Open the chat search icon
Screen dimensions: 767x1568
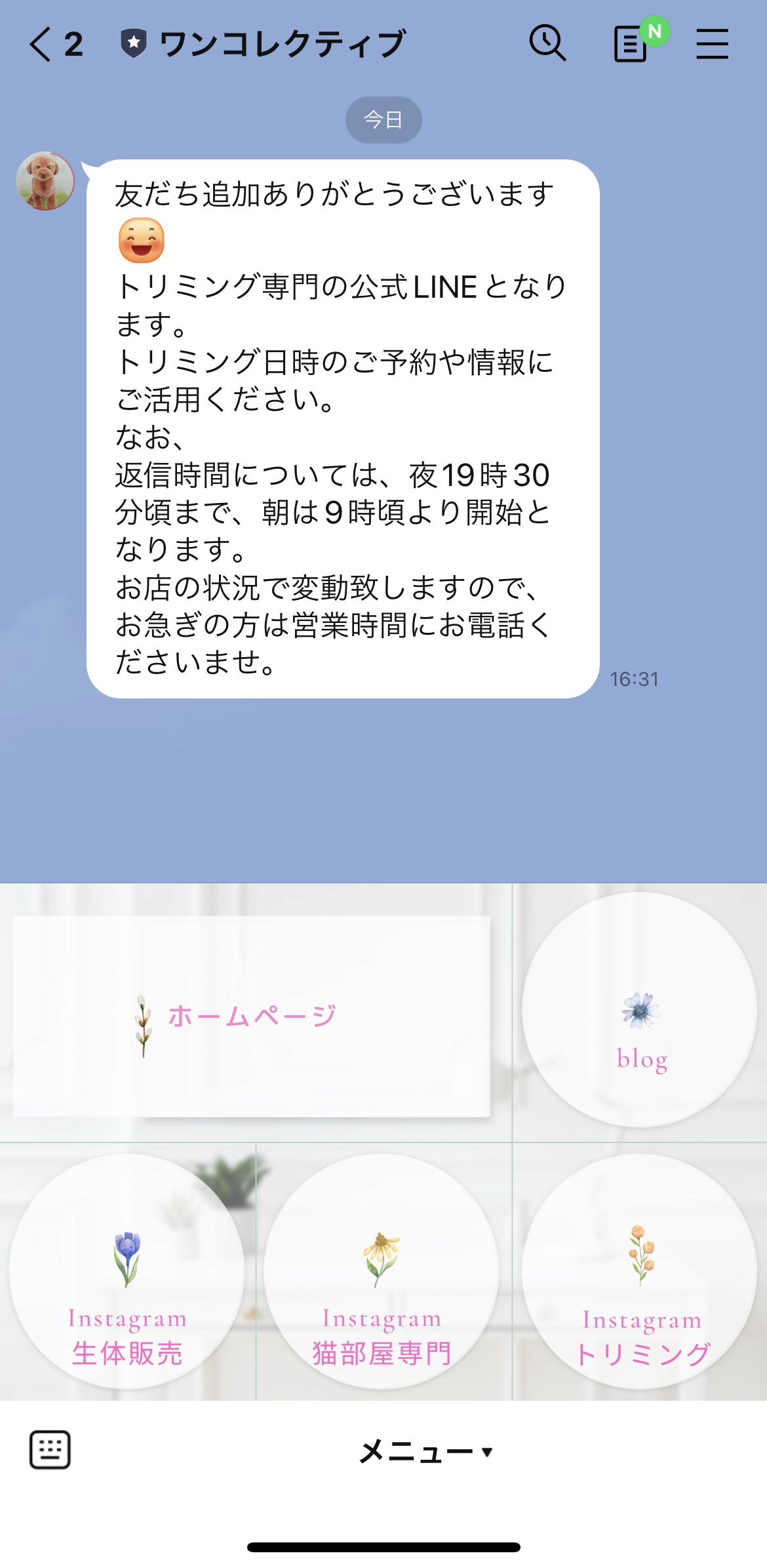(548, 45)
